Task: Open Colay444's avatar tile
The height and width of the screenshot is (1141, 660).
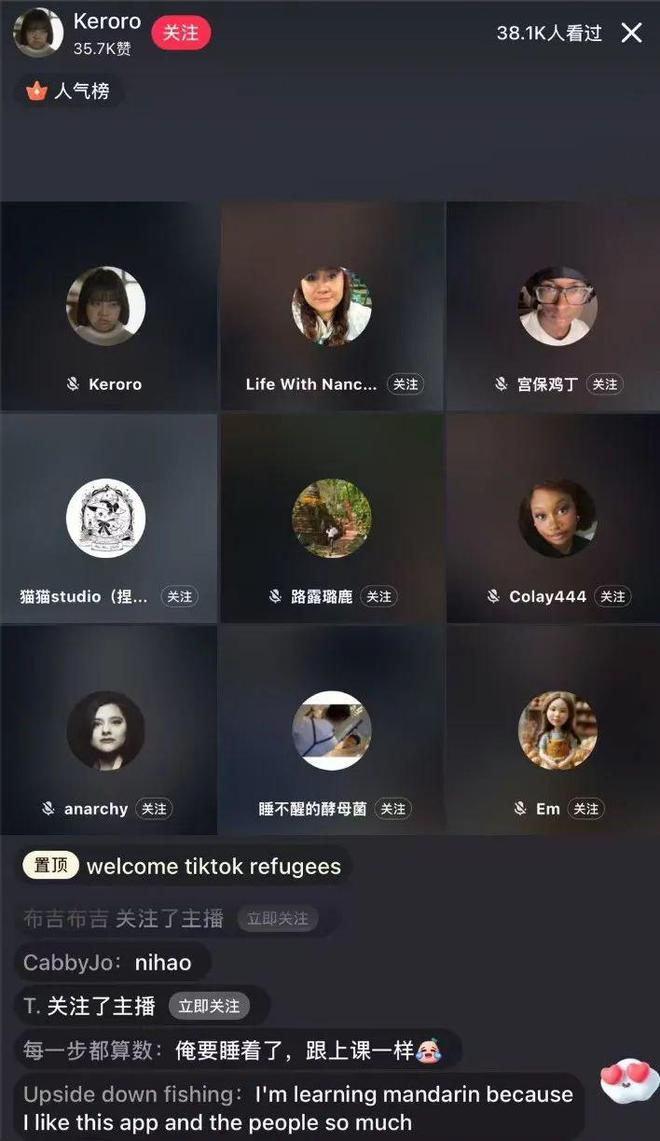Action: (557, 518)
